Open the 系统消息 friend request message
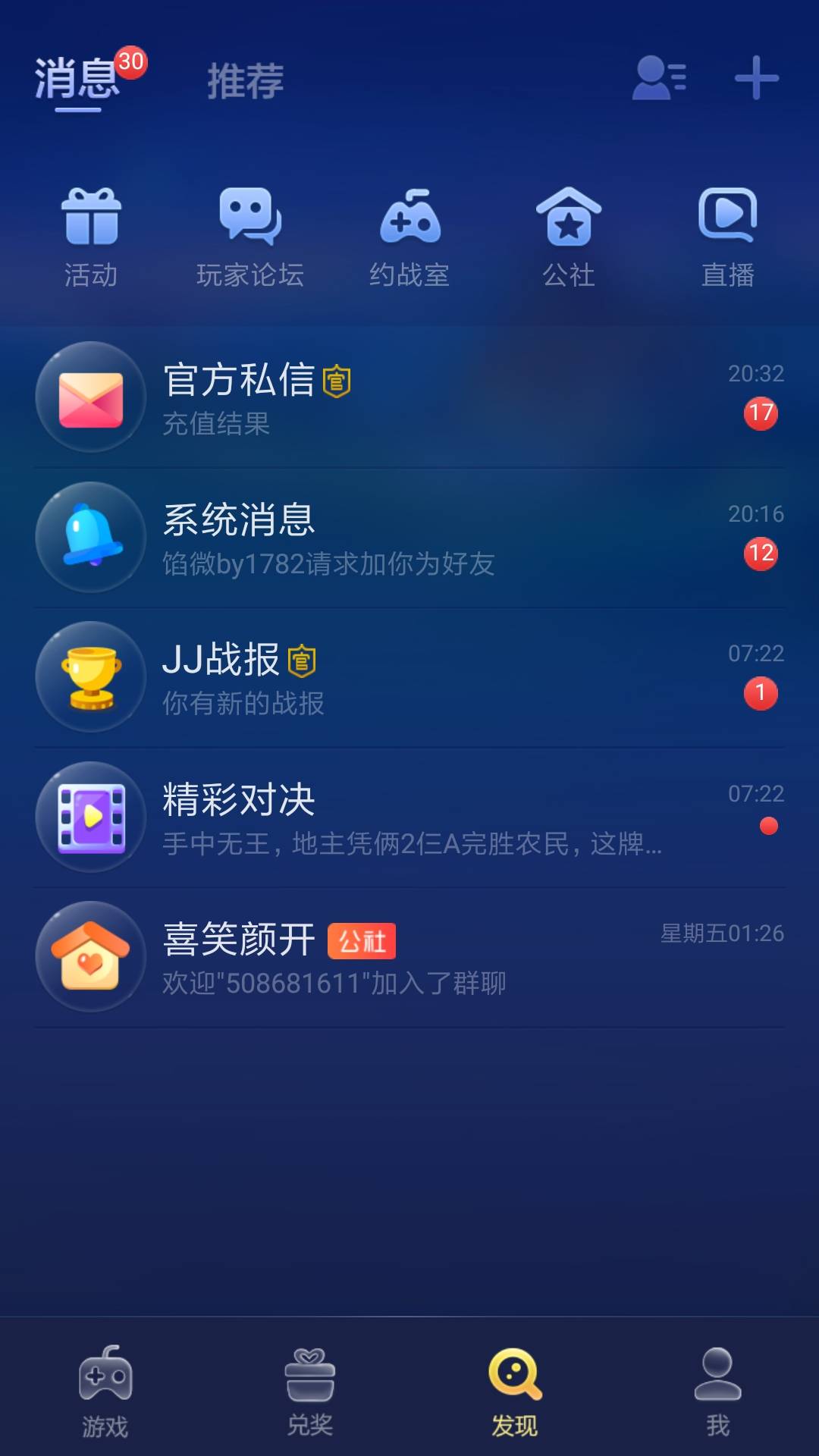Viewport: 819px width, 1456px height. click(409, 537)
